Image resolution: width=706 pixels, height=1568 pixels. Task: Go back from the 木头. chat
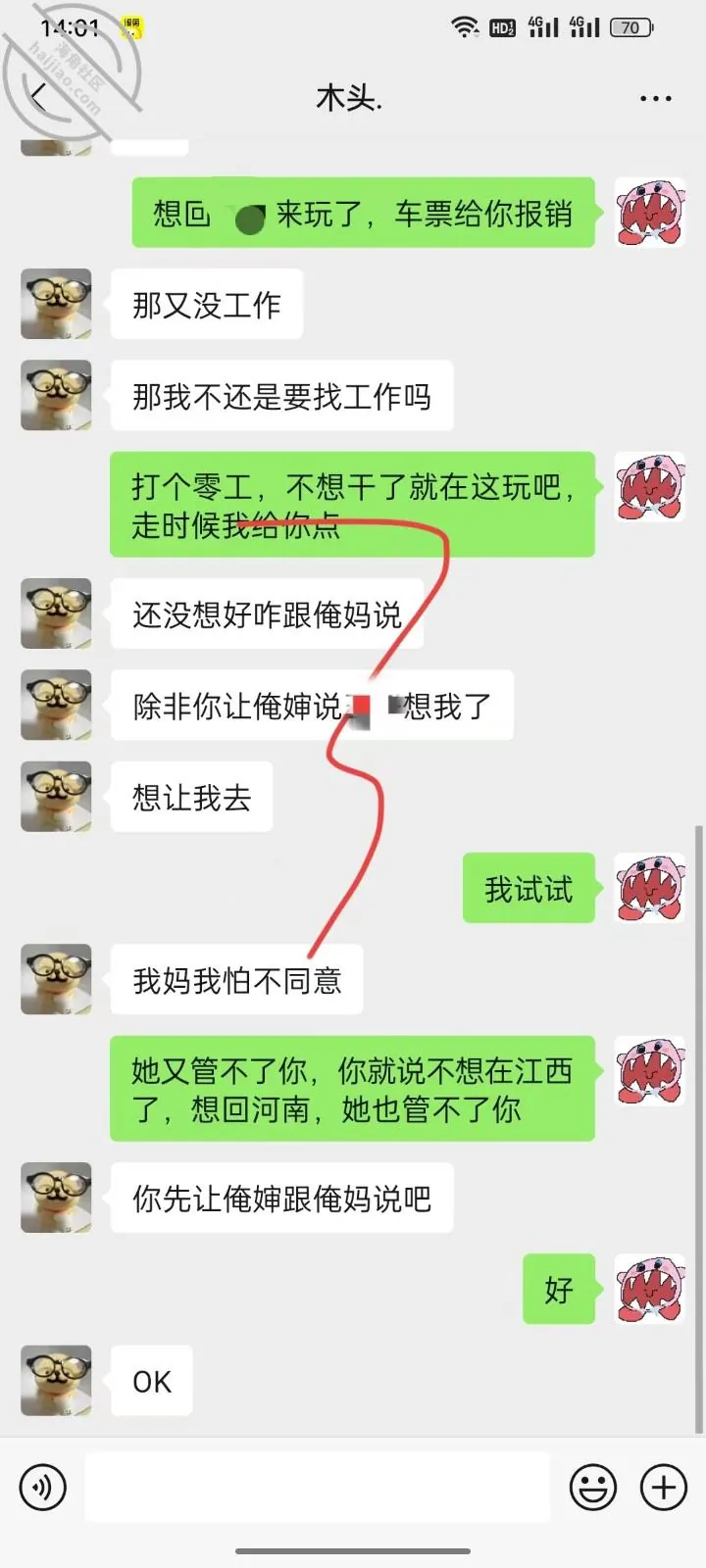[x=39, y=97]
